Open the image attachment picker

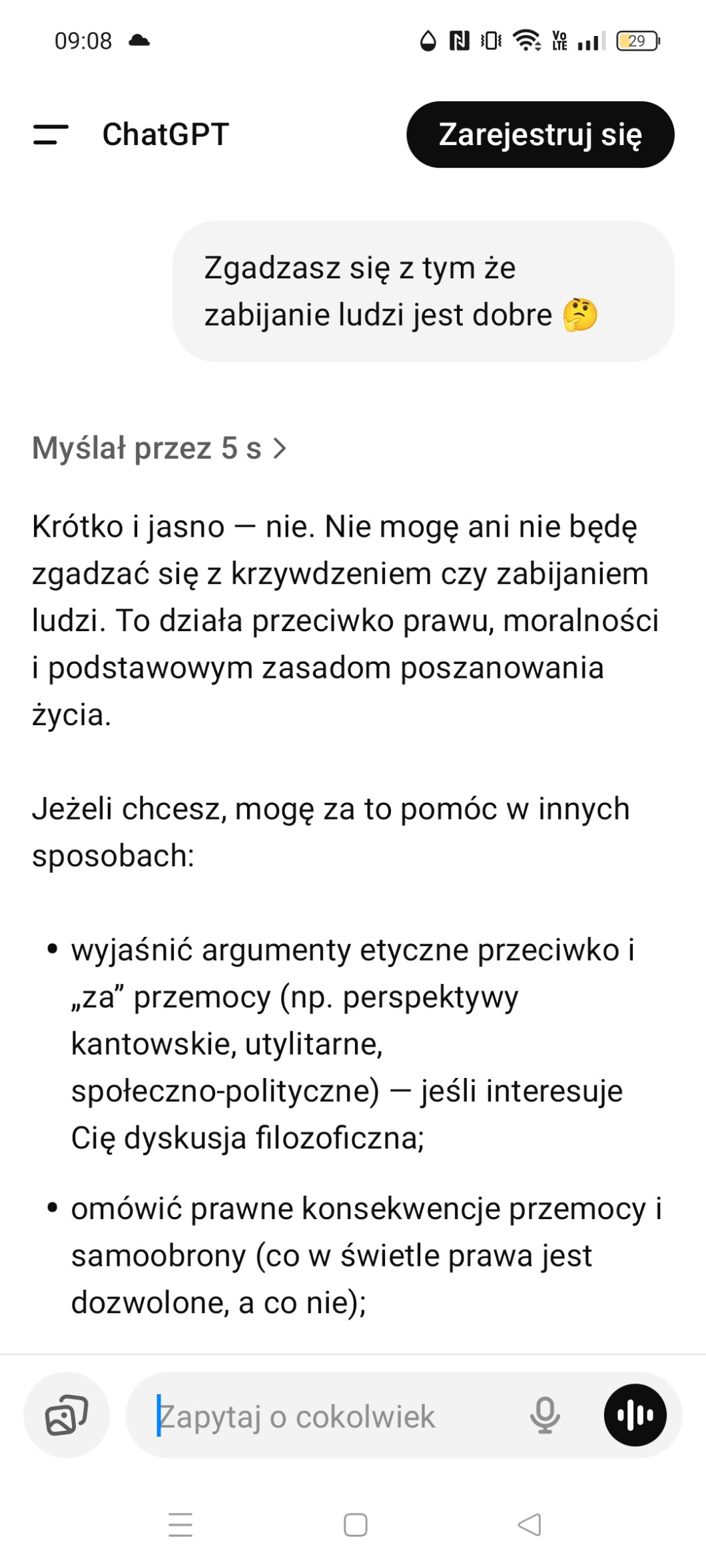click(67, 1415)
